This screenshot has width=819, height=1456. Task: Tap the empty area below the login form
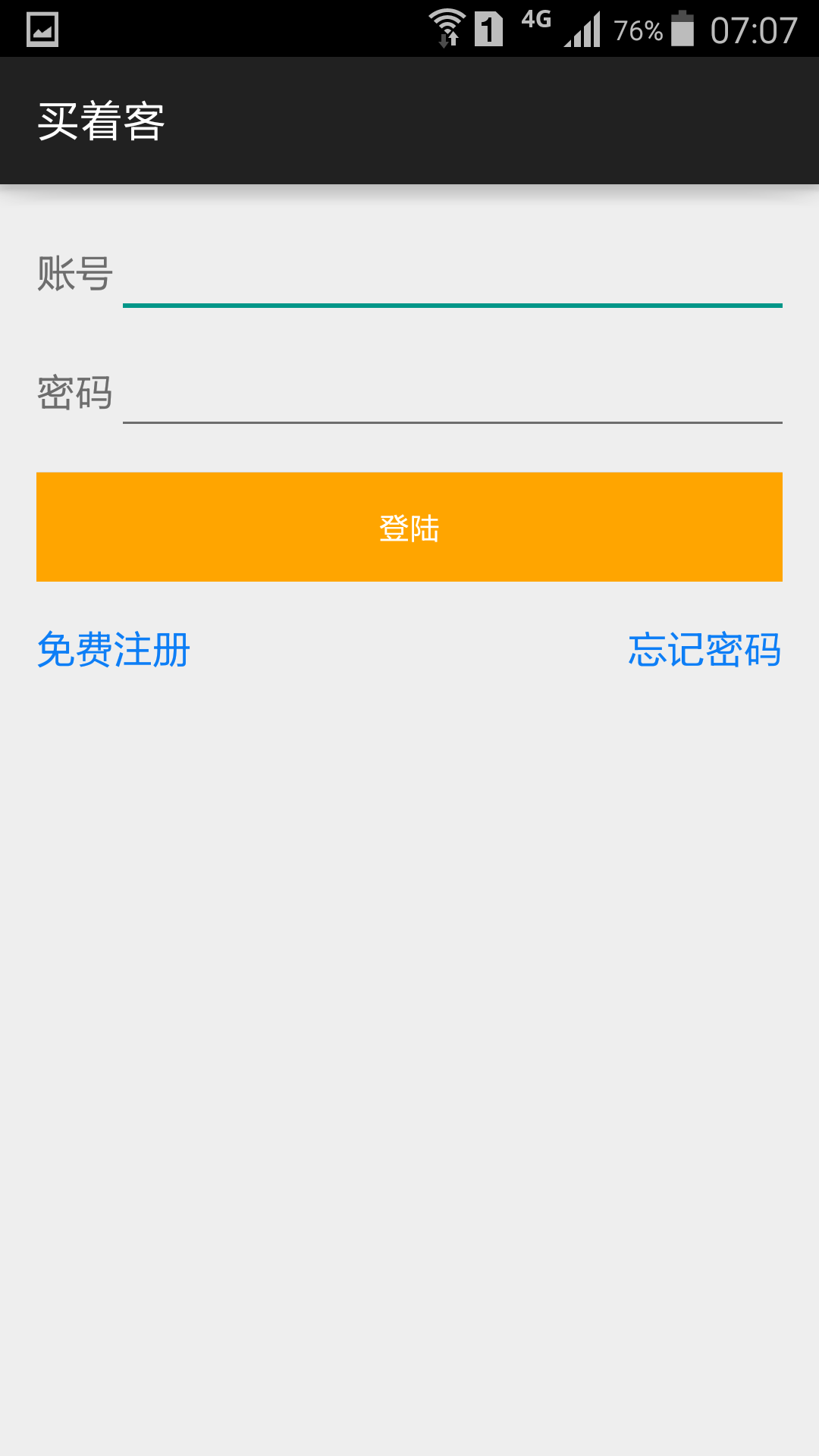409,986
